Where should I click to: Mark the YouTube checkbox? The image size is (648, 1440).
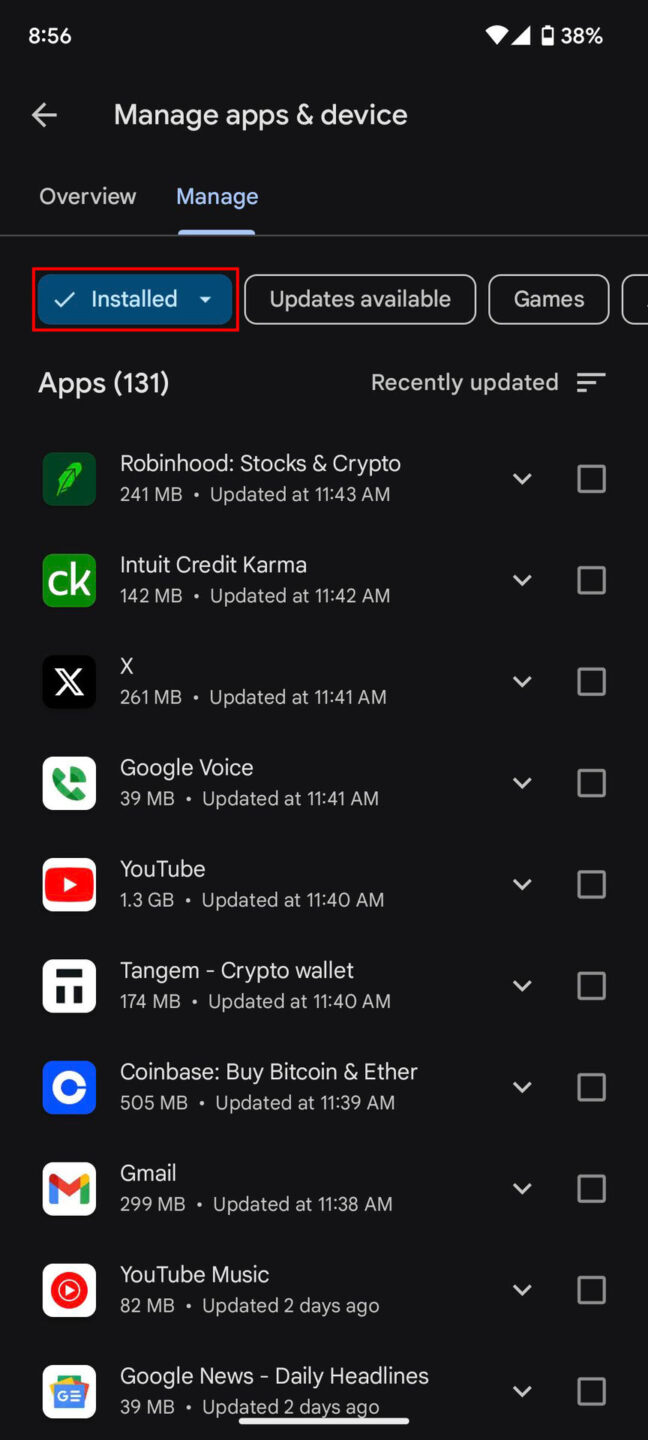point(591,884)
